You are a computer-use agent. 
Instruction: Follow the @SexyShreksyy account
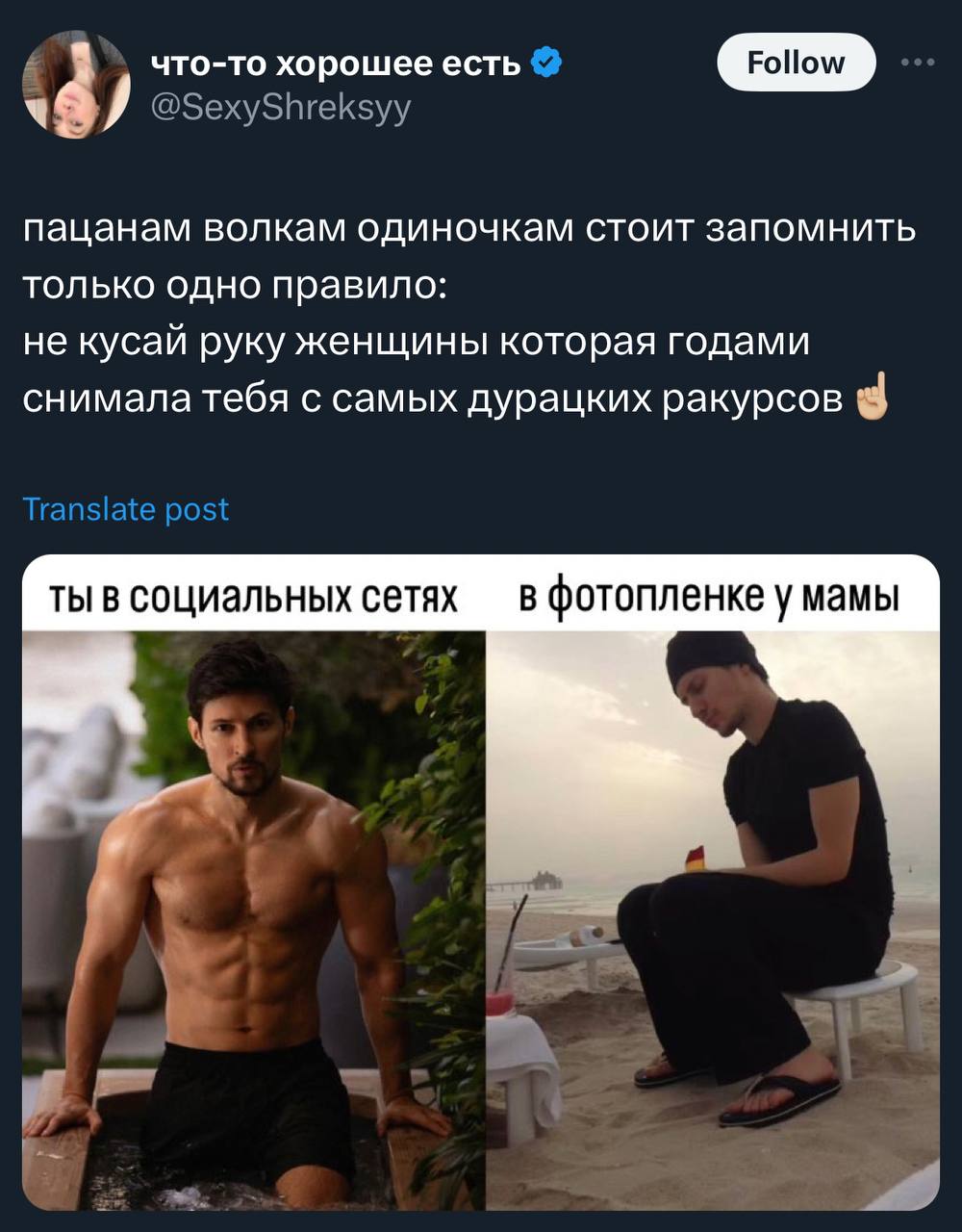797,63
